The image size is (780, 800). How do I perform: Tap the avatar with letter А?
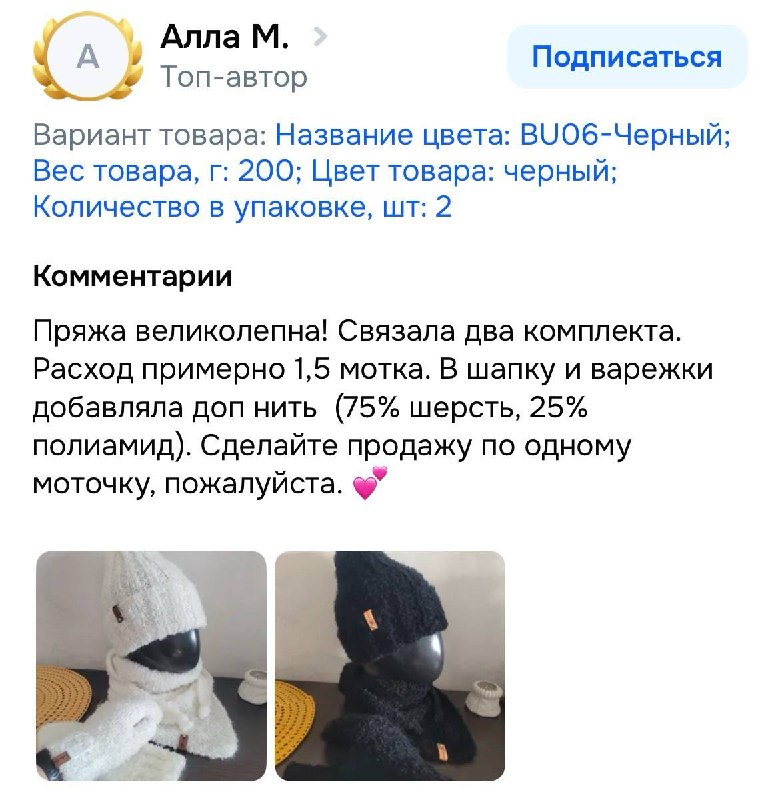(87, 56)
